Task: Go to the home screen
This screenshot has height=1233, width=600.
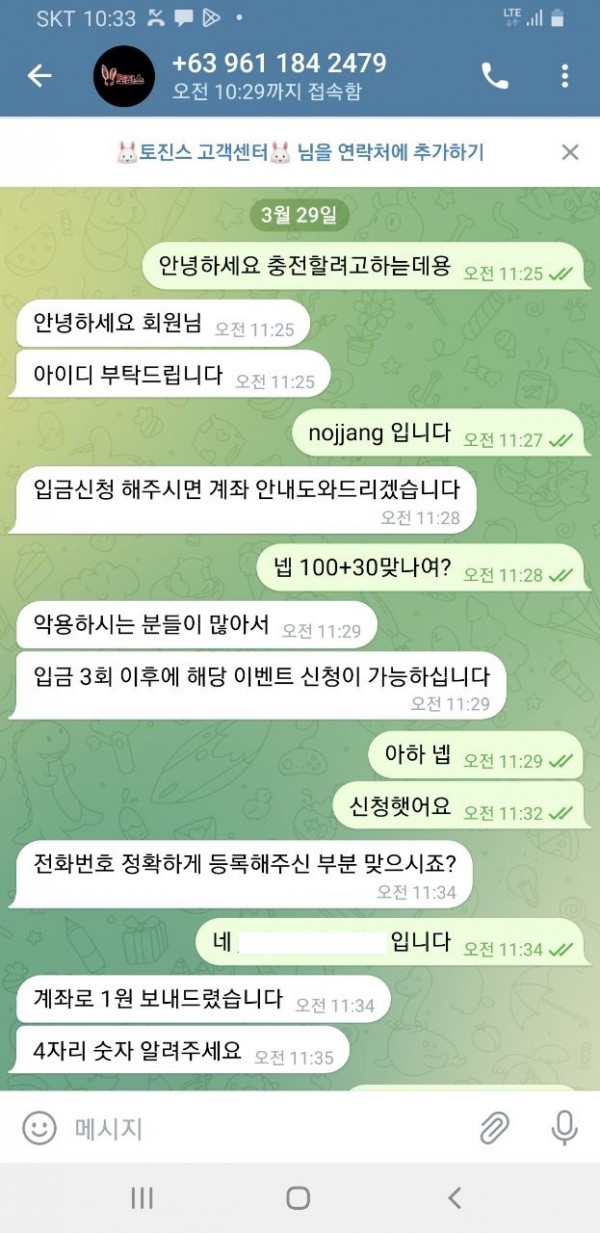Action: [298, 1197]
